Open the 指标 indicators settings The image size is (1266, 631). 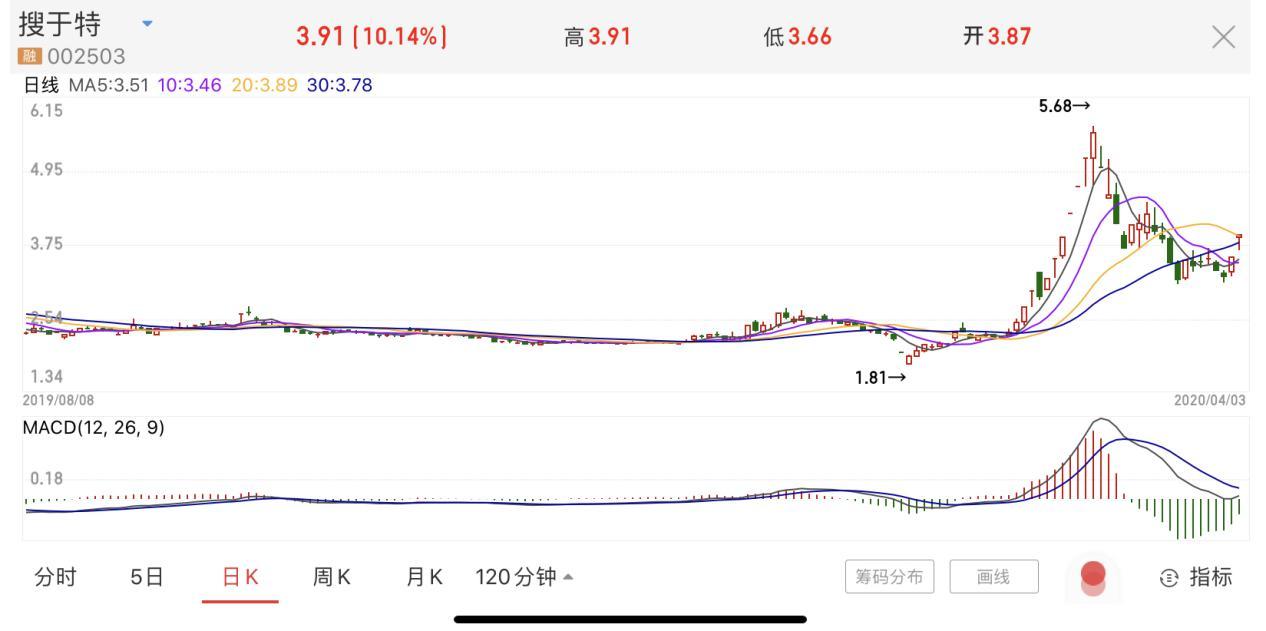tap(1196, 577)
